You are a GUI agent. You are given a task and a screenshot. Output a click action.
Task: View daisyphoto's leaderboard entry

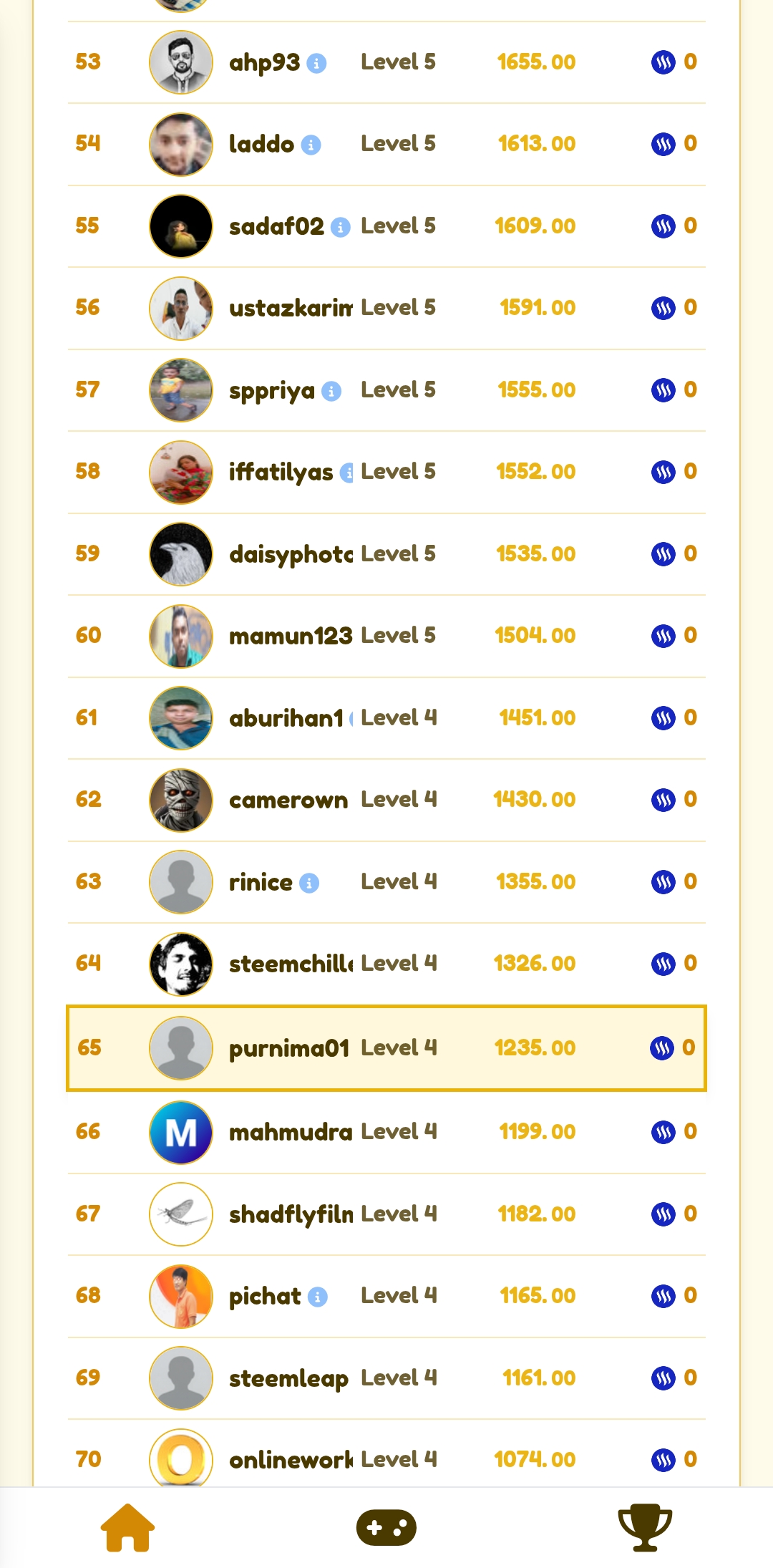386,554
